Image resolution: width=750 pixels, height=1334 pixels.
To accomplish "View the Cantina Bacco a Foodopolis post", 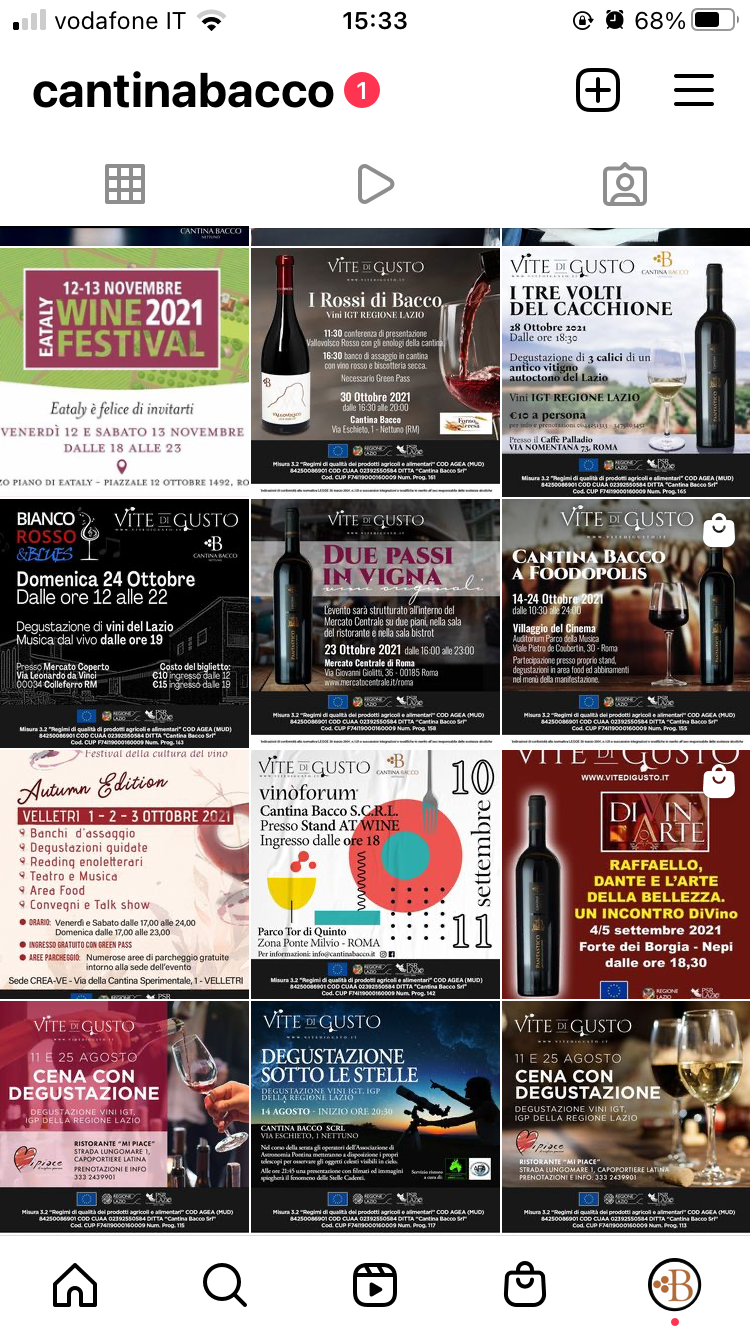I will point(626,623).
